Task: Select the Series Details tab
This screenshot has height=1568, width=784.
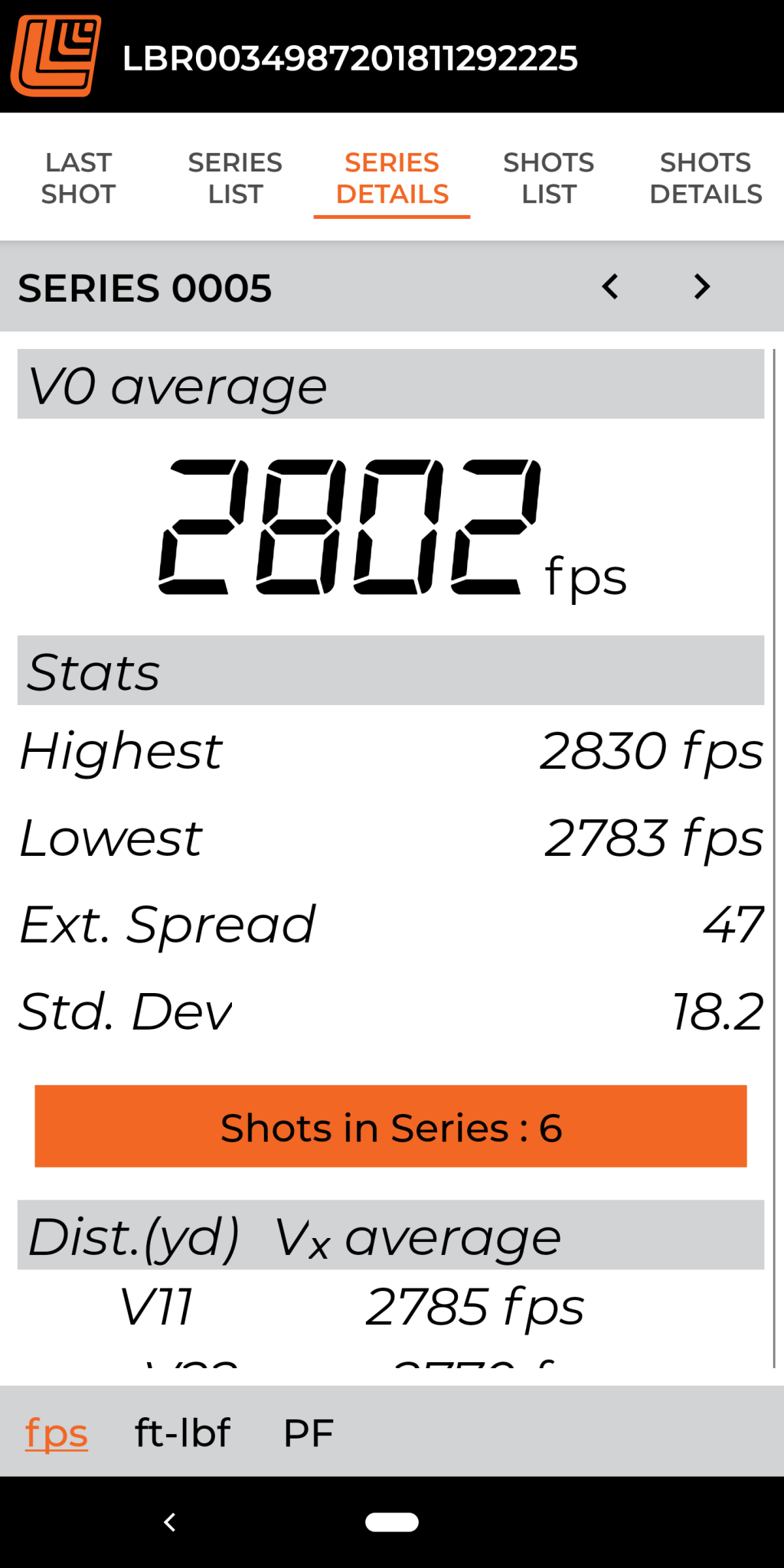Action: coord(392,178)
